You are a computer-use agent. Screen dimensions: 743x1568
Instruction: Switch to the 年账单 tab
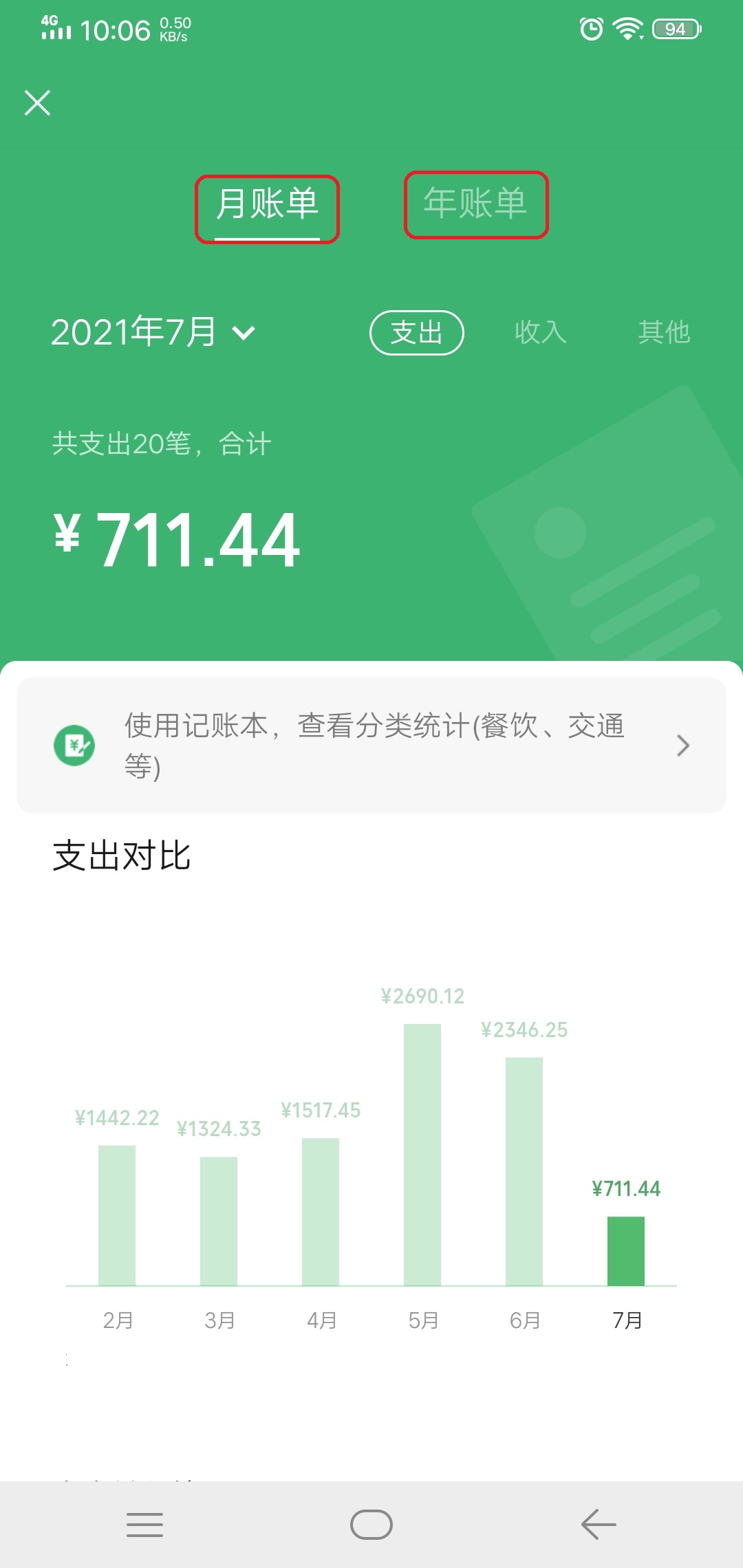click(x=475, y=204)
